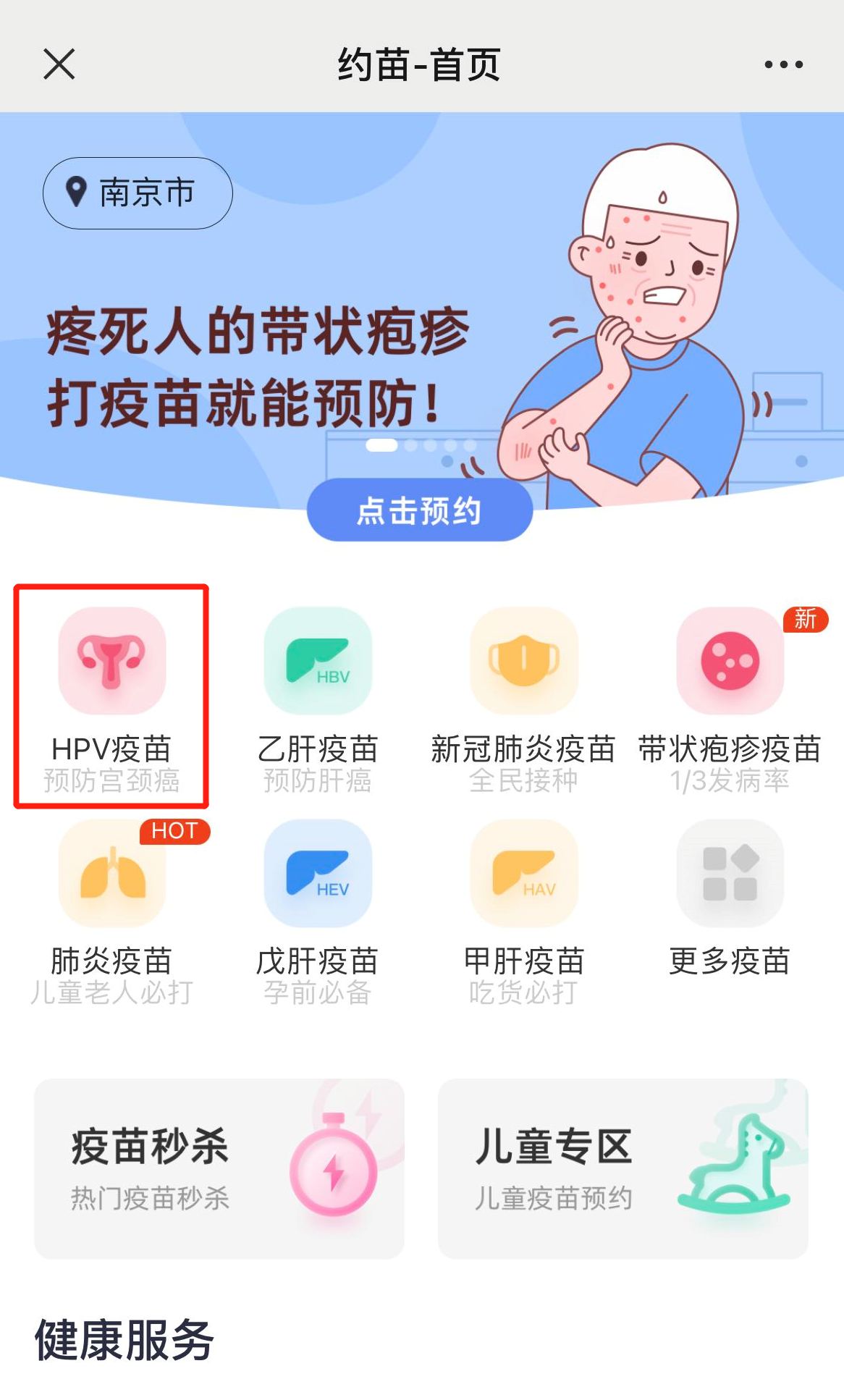Screen dimensions: 844x1400
Task: Open the three-dot overflow menu
Action: (x=783, y=64)
